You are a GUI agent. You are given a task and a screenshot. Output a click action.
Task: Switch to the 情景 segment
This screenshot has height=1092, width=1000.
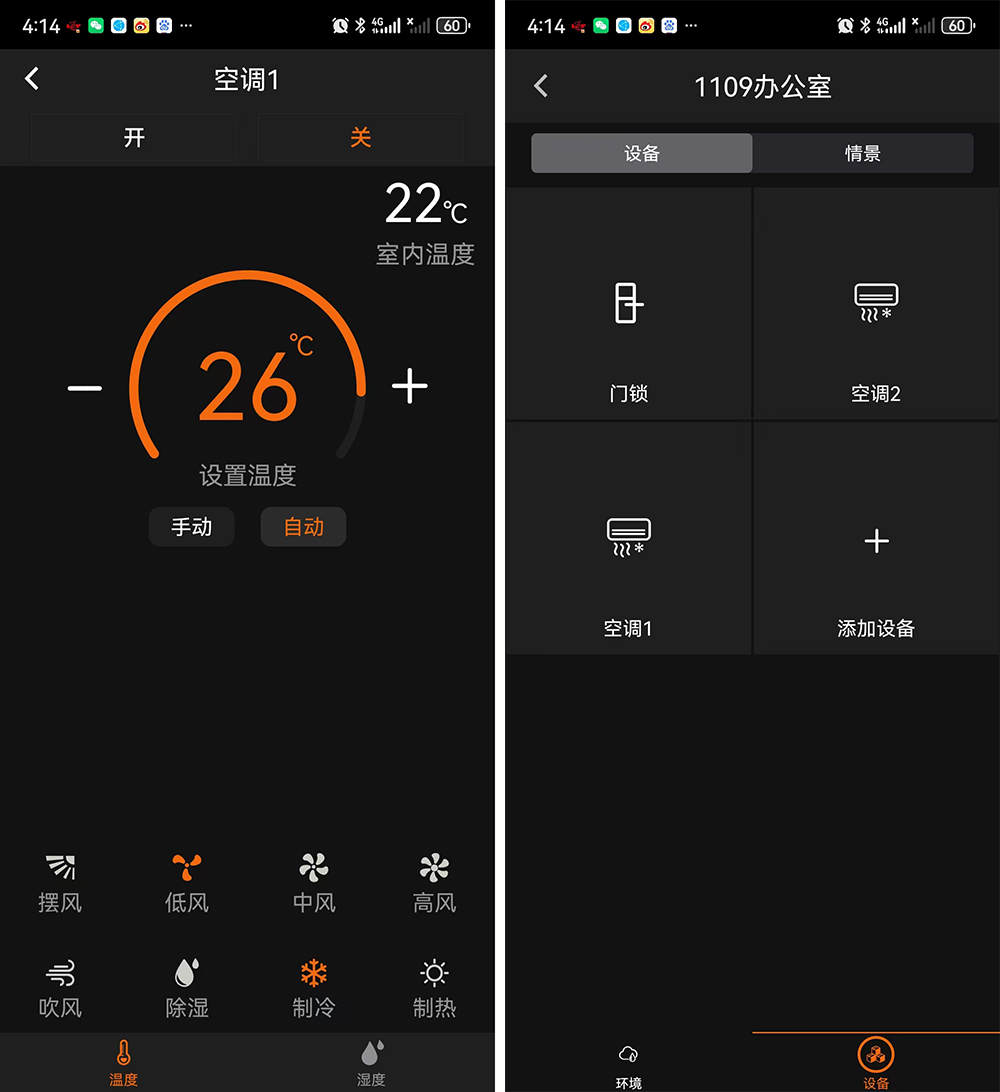click(862, 154)
